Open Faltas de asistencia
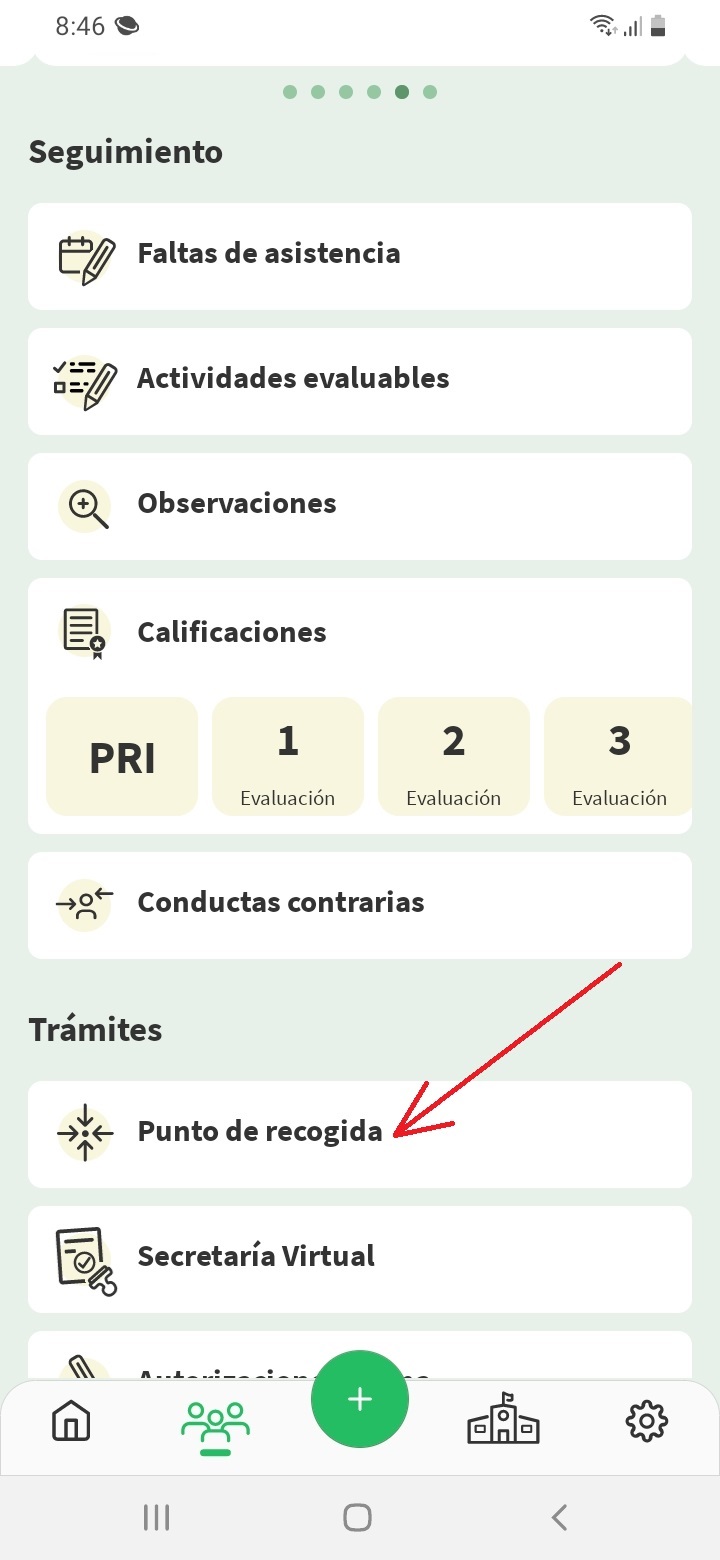Screen dimensions: 720x1560 pos(360,255)
